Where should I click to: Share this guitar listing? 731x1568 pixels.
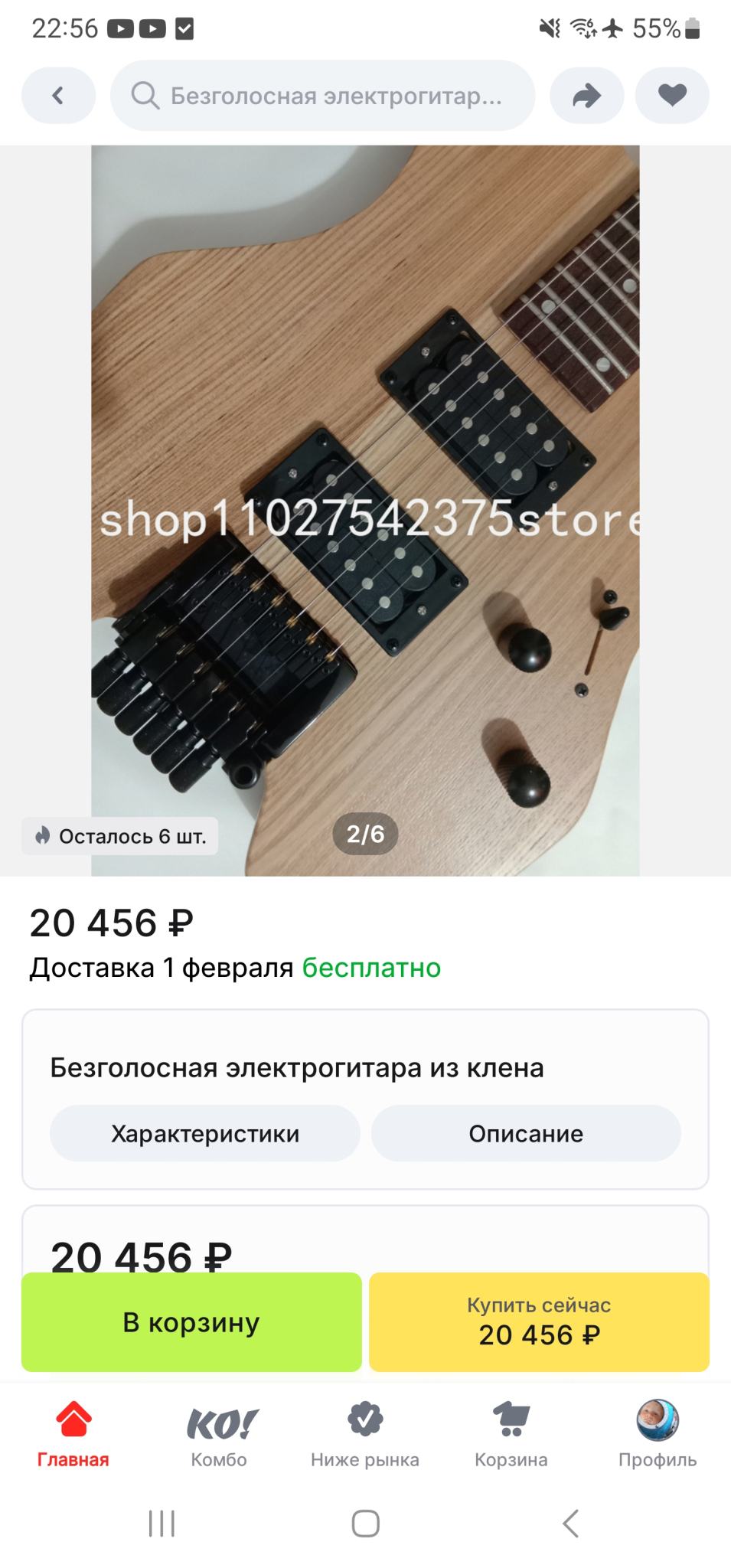[x=586, y=96]
